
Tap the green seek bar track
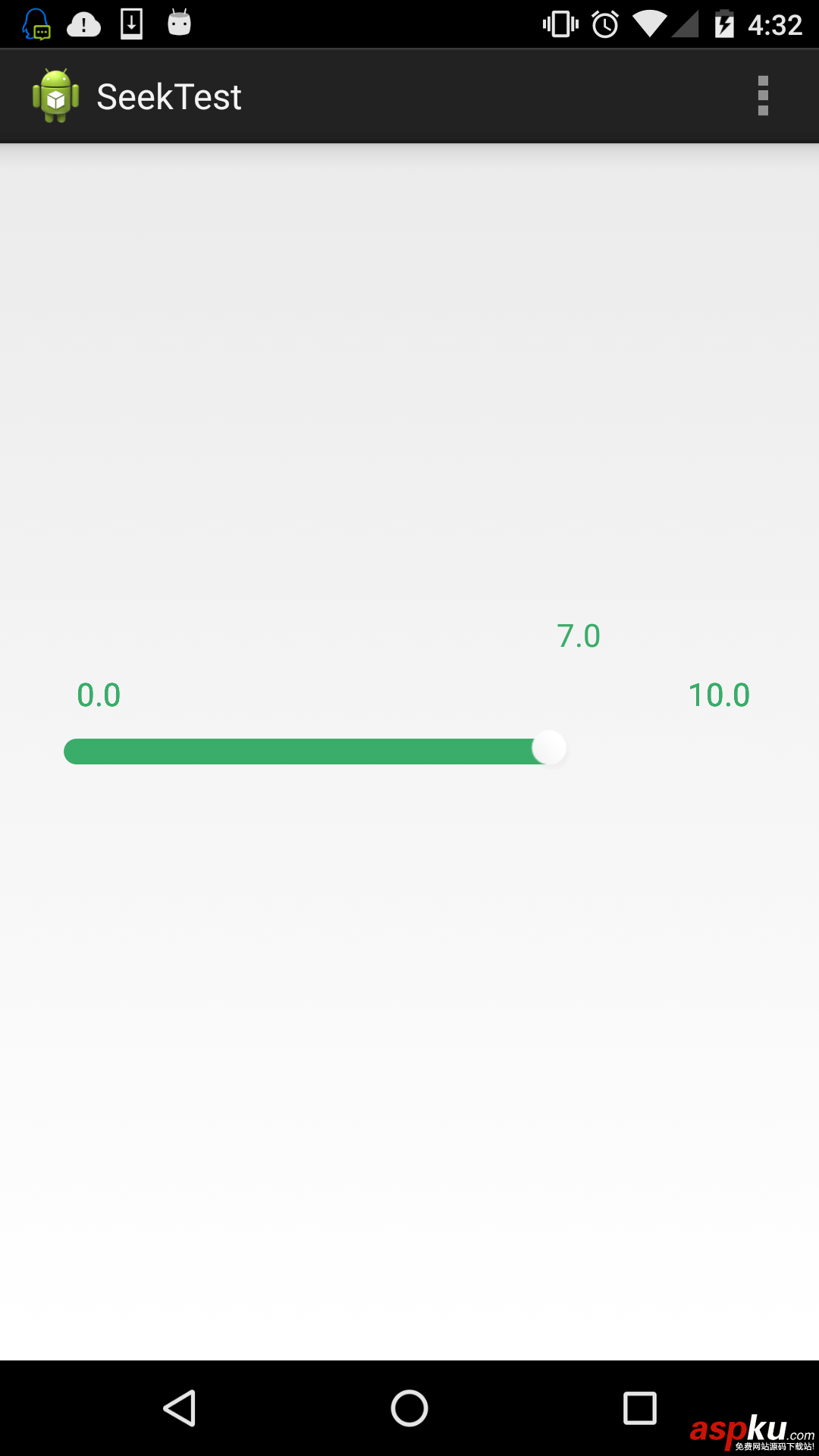303,751
